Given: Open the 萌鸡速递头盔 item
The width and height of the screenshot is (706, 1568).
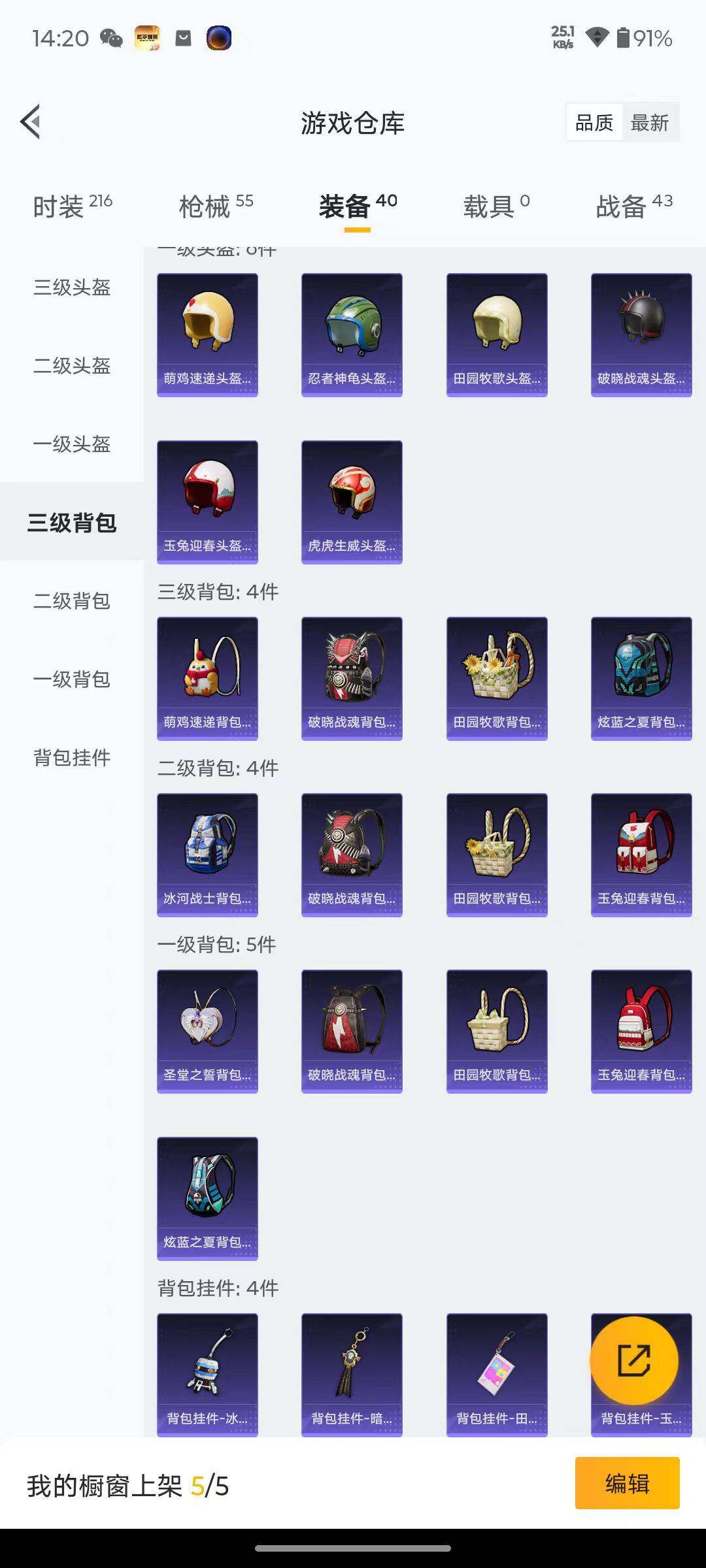Looking at the screenshot, I should (x=207, y=335).
